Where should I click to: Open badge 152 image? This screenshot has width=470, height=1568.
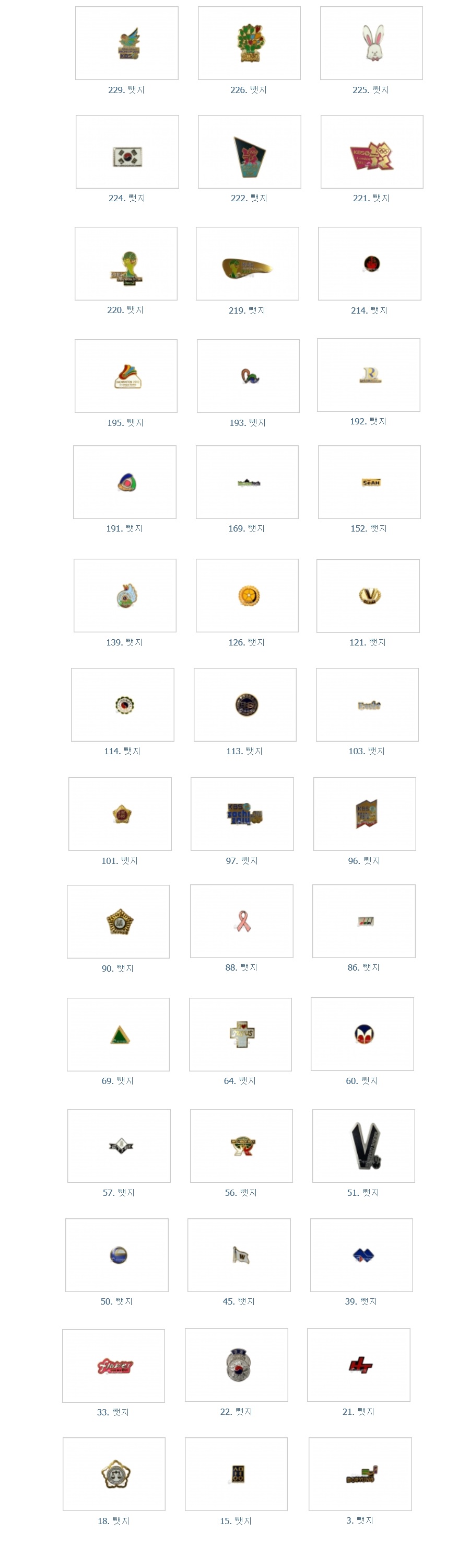pos(369,482)
